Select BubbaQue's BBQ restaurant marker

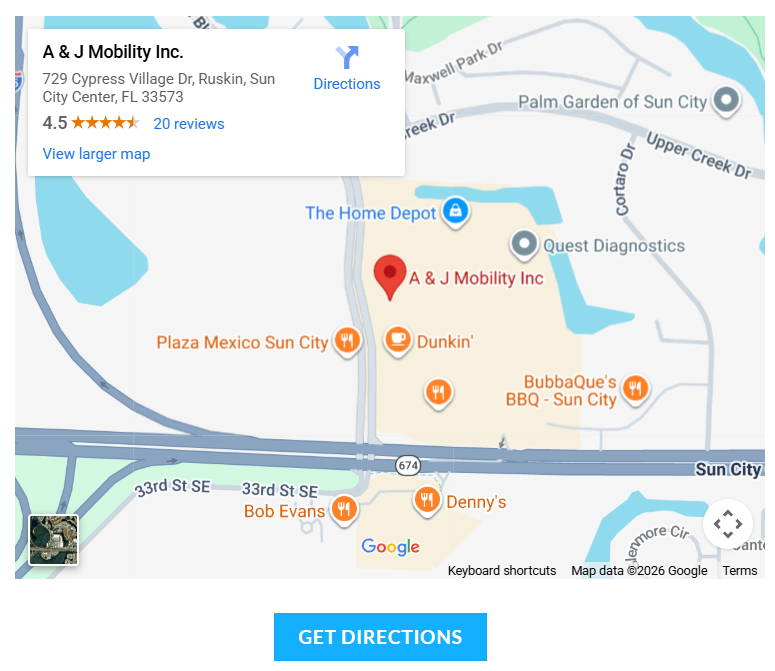(633, 388)
